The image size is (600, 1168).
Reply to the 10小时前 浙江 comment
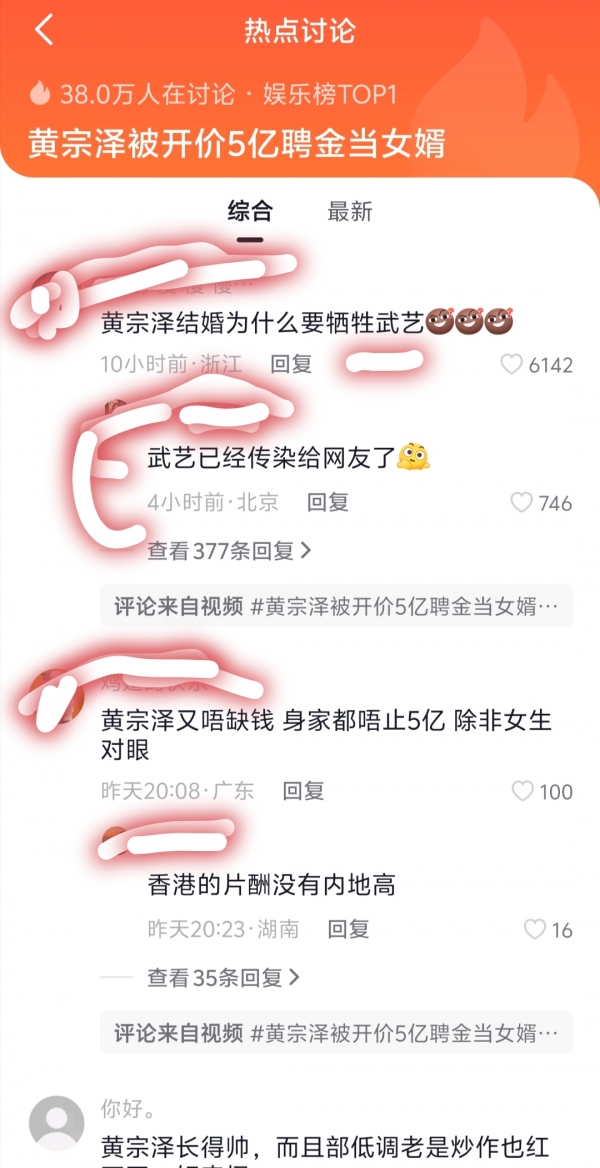pos(291,364)
